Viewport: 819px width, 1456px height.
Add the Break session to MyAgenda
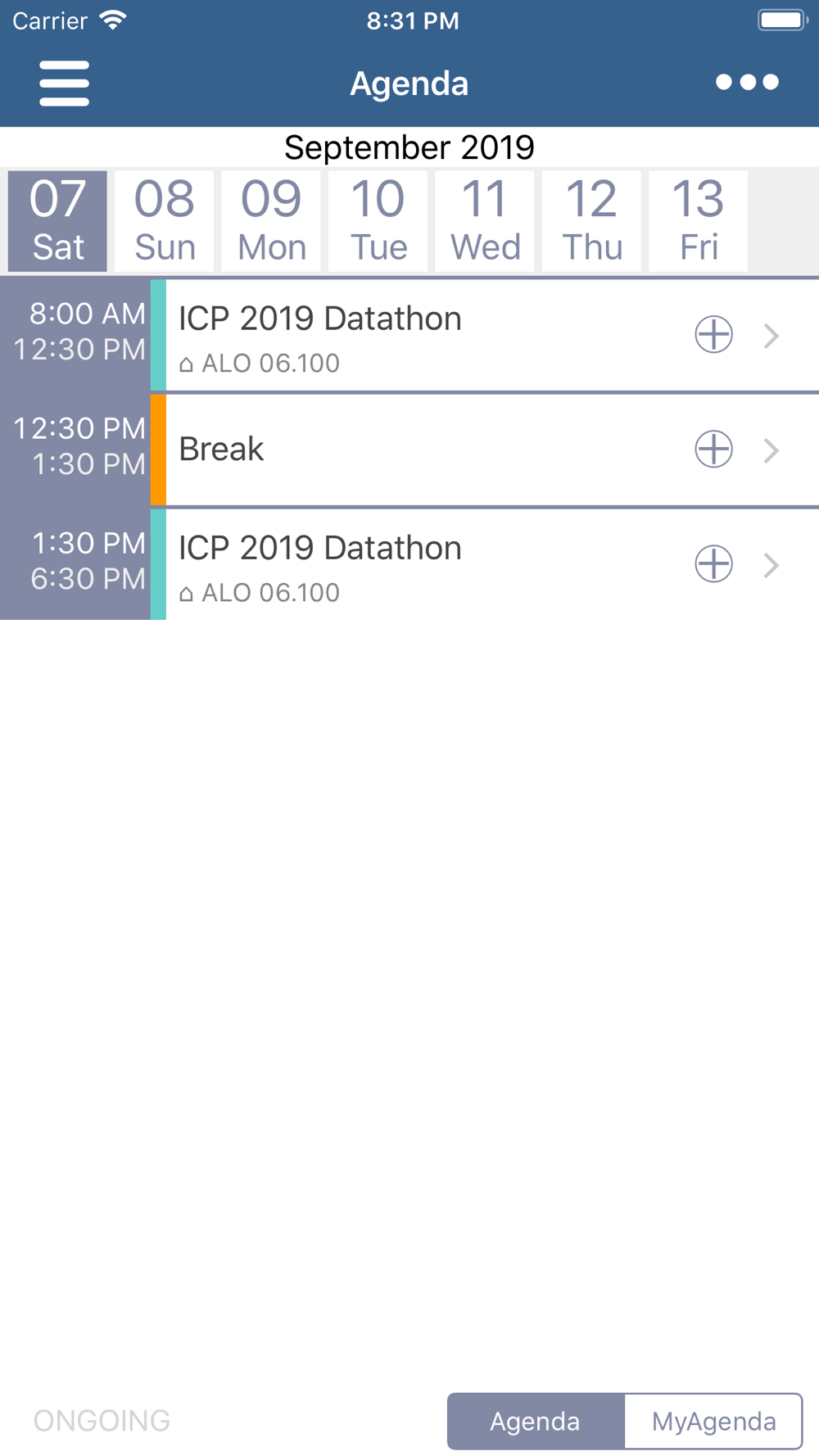(713, 450)
